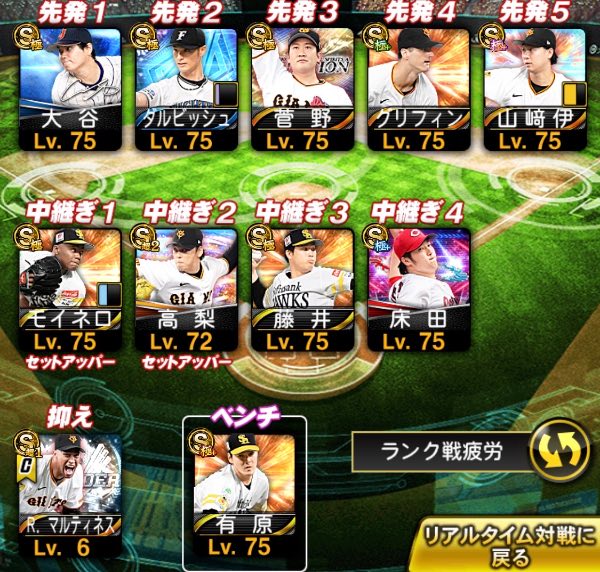
Task: Open the 高梨 Lv. 72 card
Action: pyautogui.click(x=187, y=290)
